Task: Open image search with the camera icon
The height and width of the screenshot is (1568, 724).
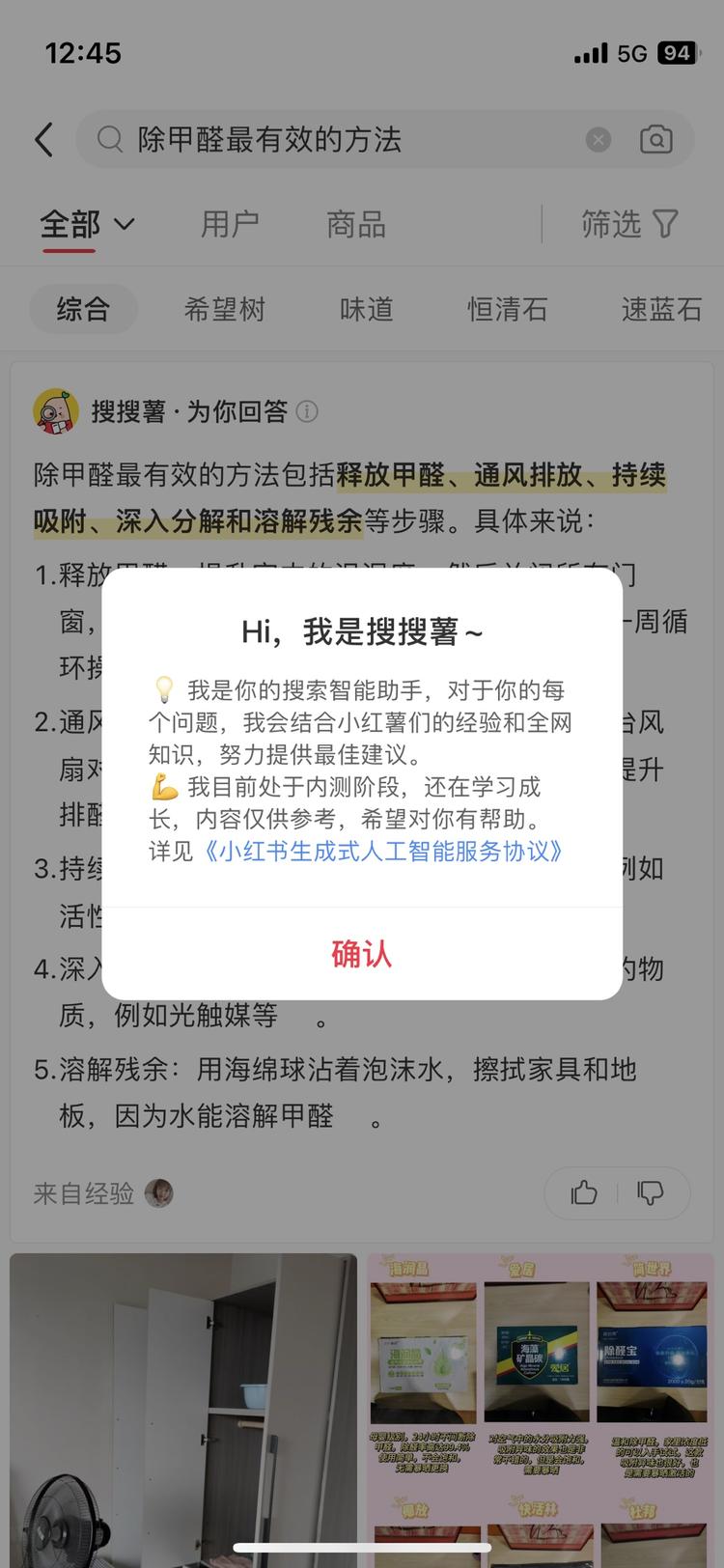Action: coord(656,139)
